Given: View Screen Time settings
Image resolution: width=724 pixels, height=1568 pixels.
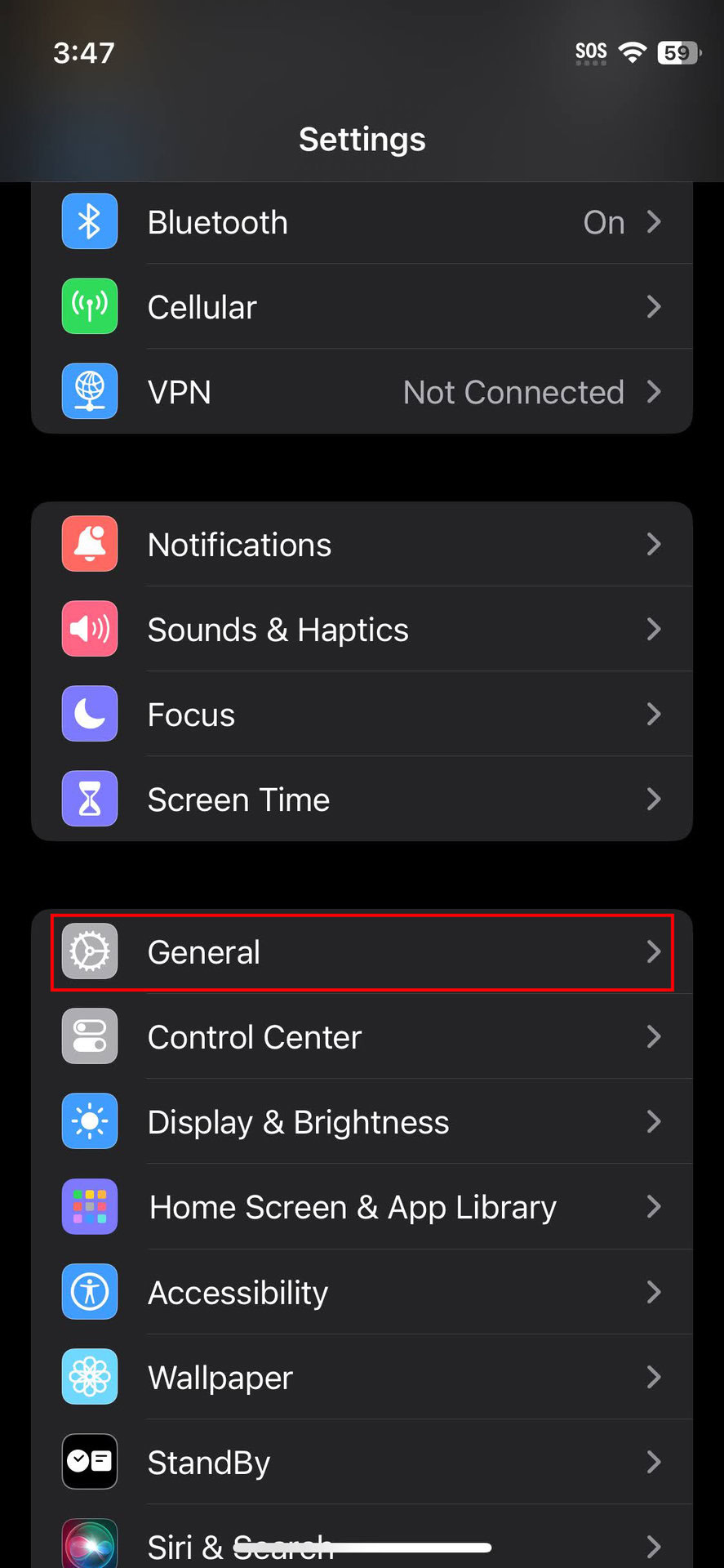Looking at the screenshot, I should coord(362,800).
